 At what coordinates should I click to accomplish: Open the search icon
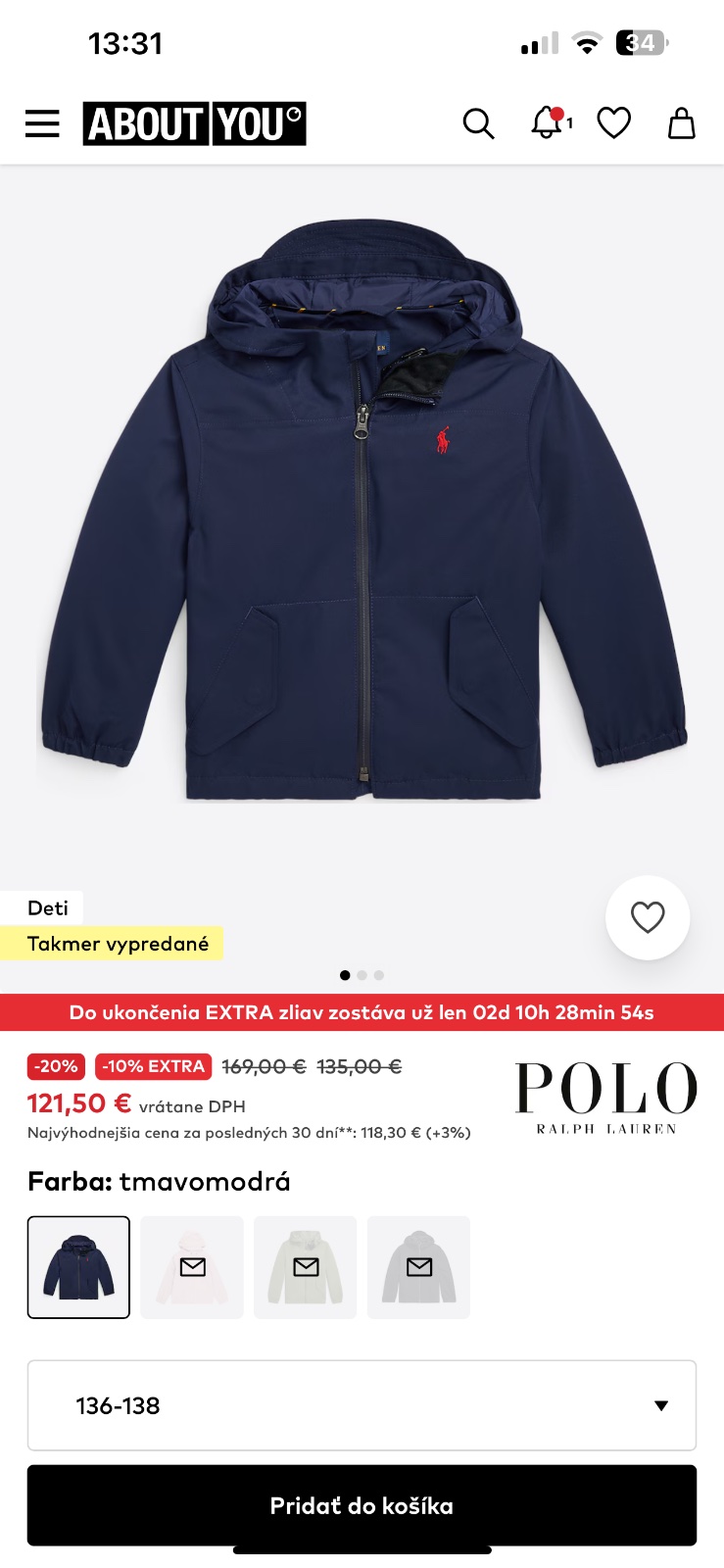478,123
